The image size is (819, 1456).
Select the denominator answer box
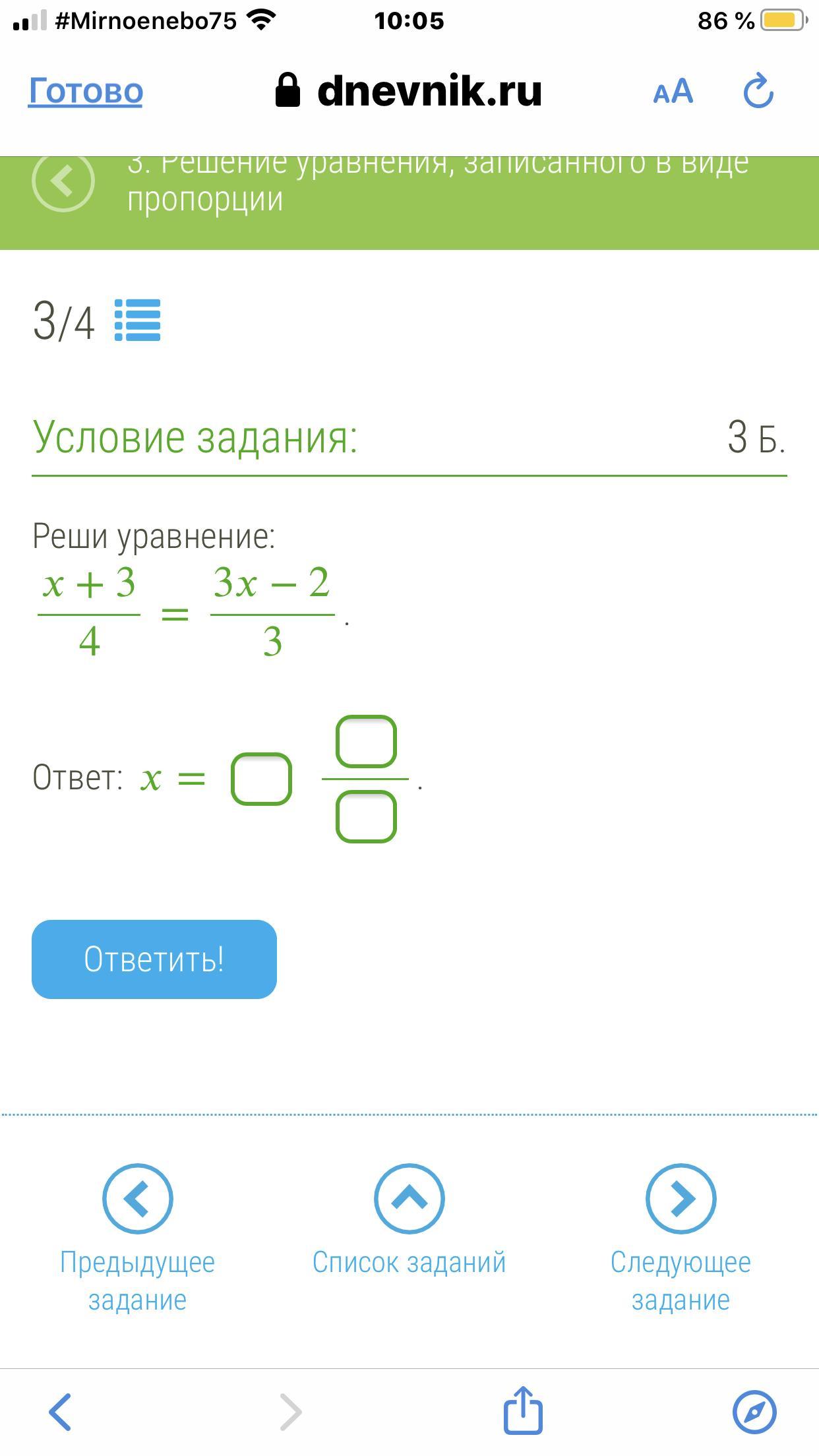pyautogui.click(x=366, y=817)
